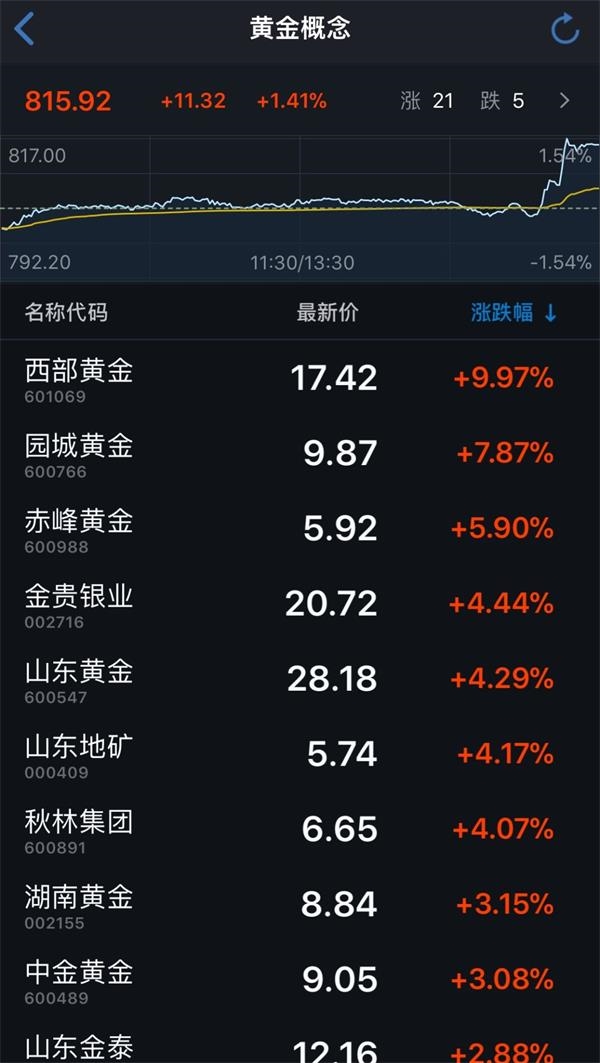The image size is (600, 1063).
Task: Expand index details with the right chevron
Action: click(564, 101)
